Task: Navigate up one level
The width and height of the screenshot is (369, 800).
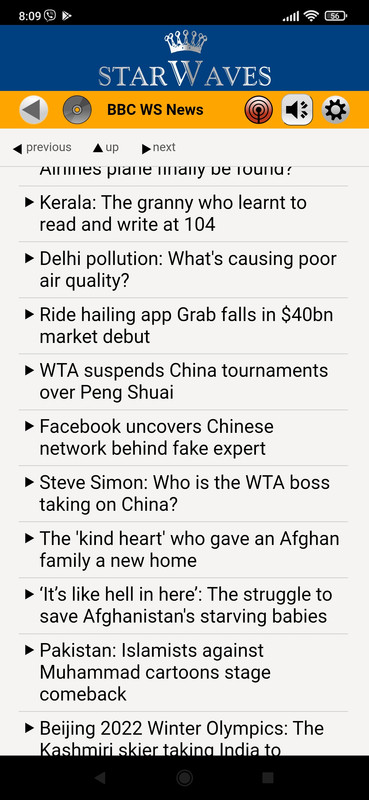Action: [106, 148]
